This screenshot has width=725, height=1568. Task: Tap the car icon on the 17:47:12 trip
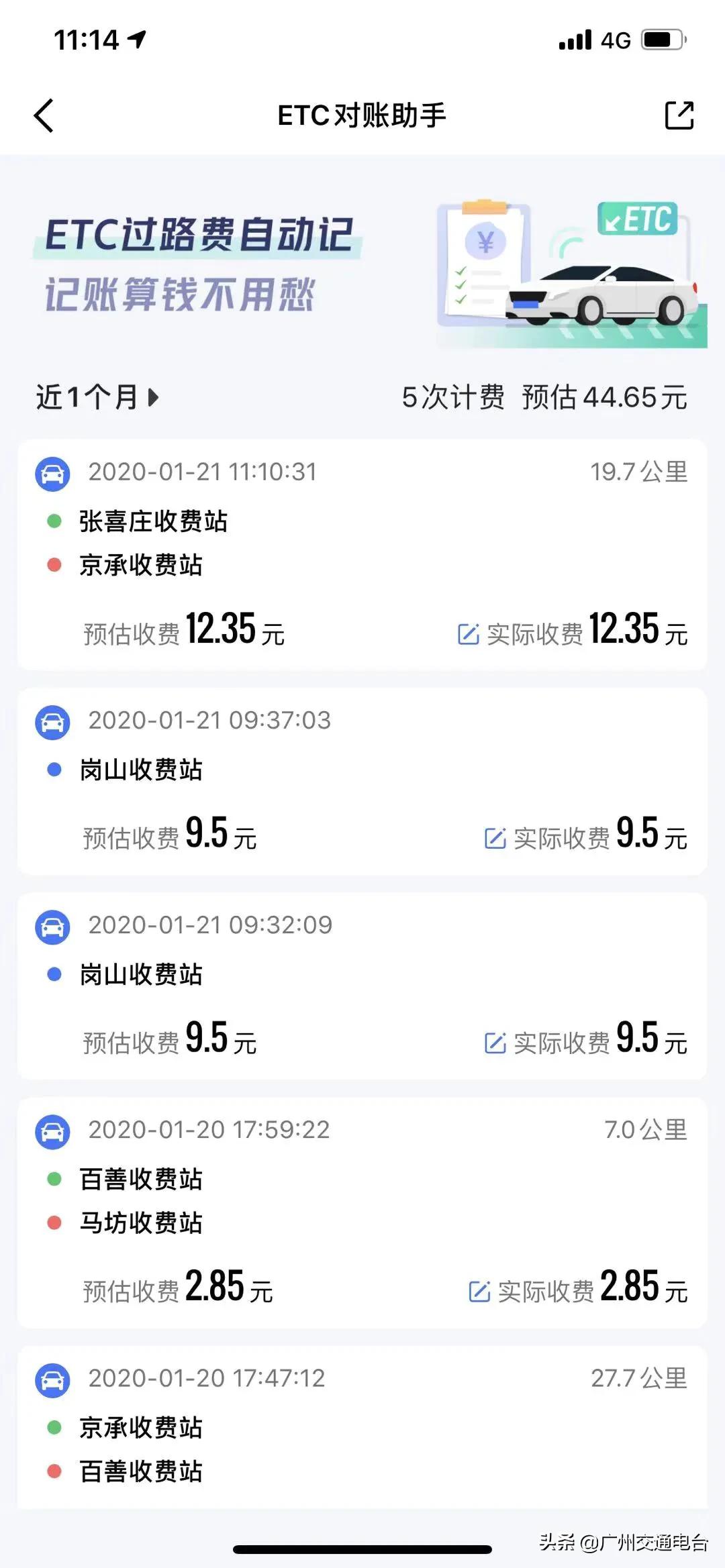pos(52,1382)
